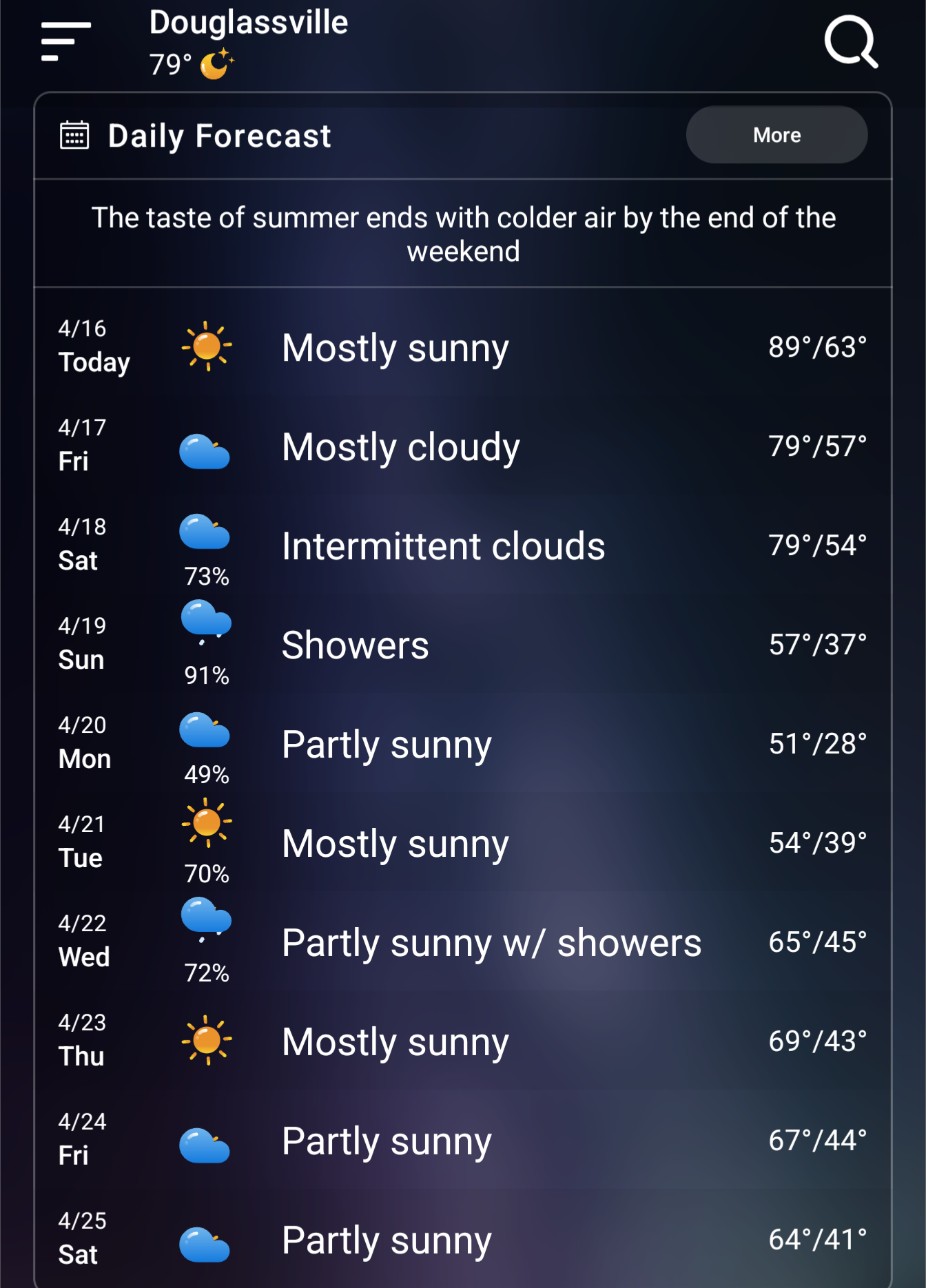
Task: Open the navigation drawer menu
Action: pos(65,41)
